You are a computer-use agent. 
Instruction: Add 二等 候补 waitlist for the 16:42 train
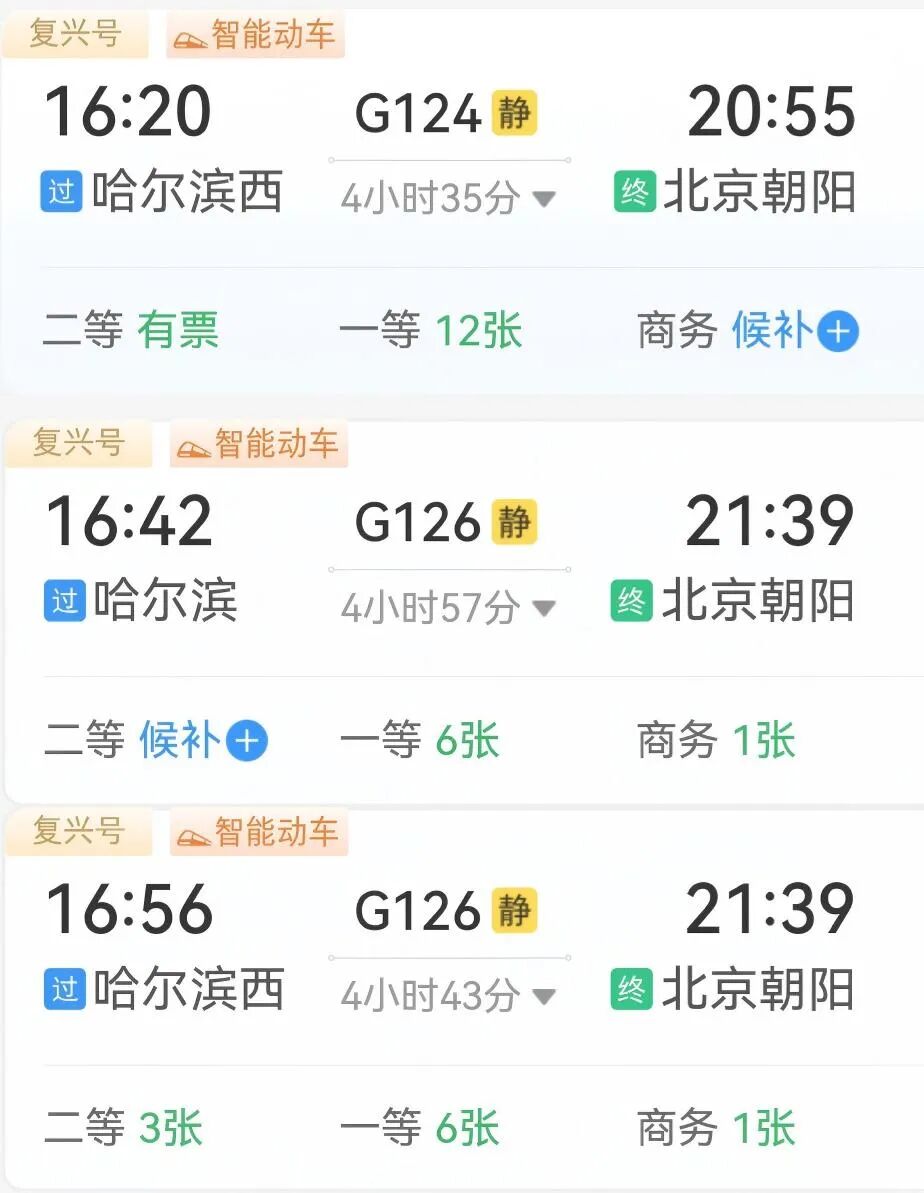pos(246,741)
